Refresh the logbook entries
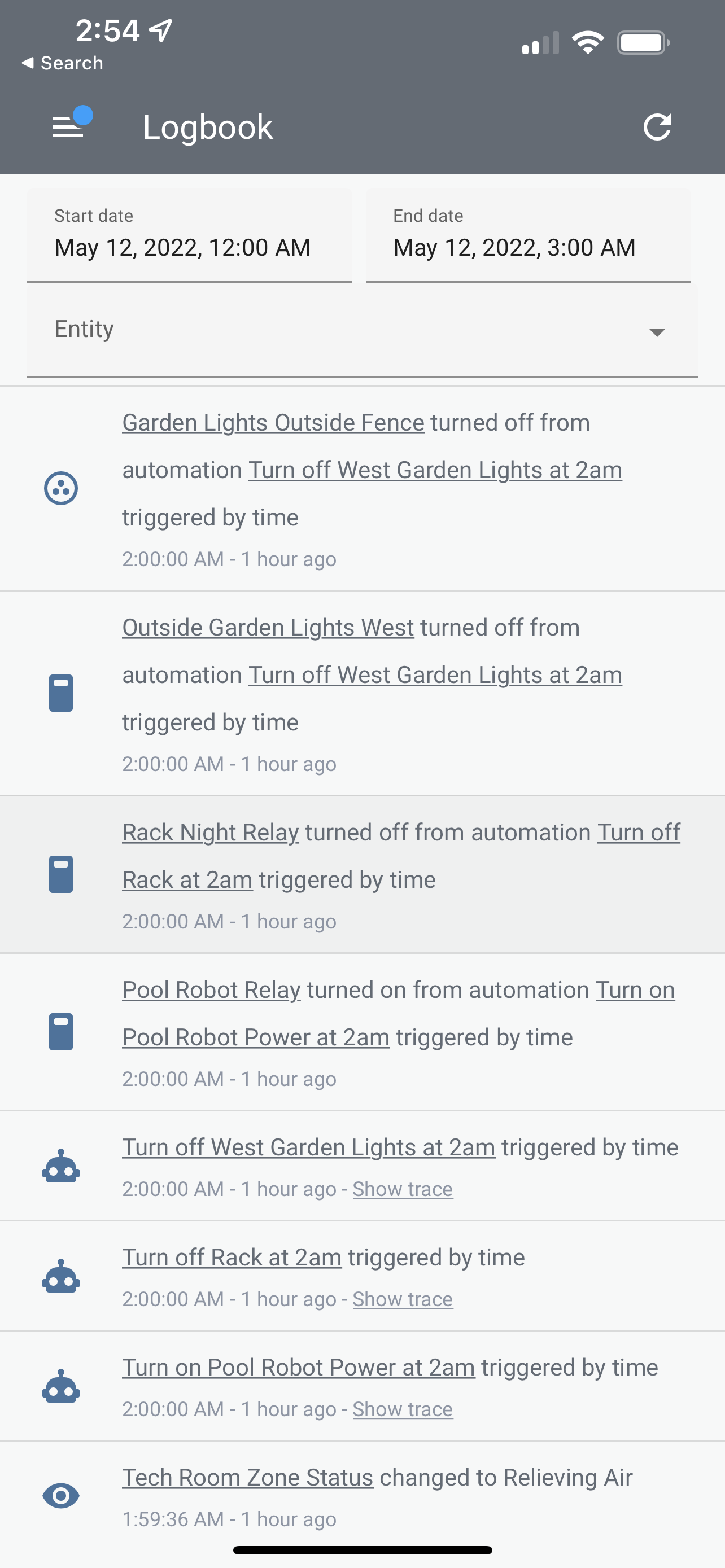Screen dimensions: 725x1568 657,127
